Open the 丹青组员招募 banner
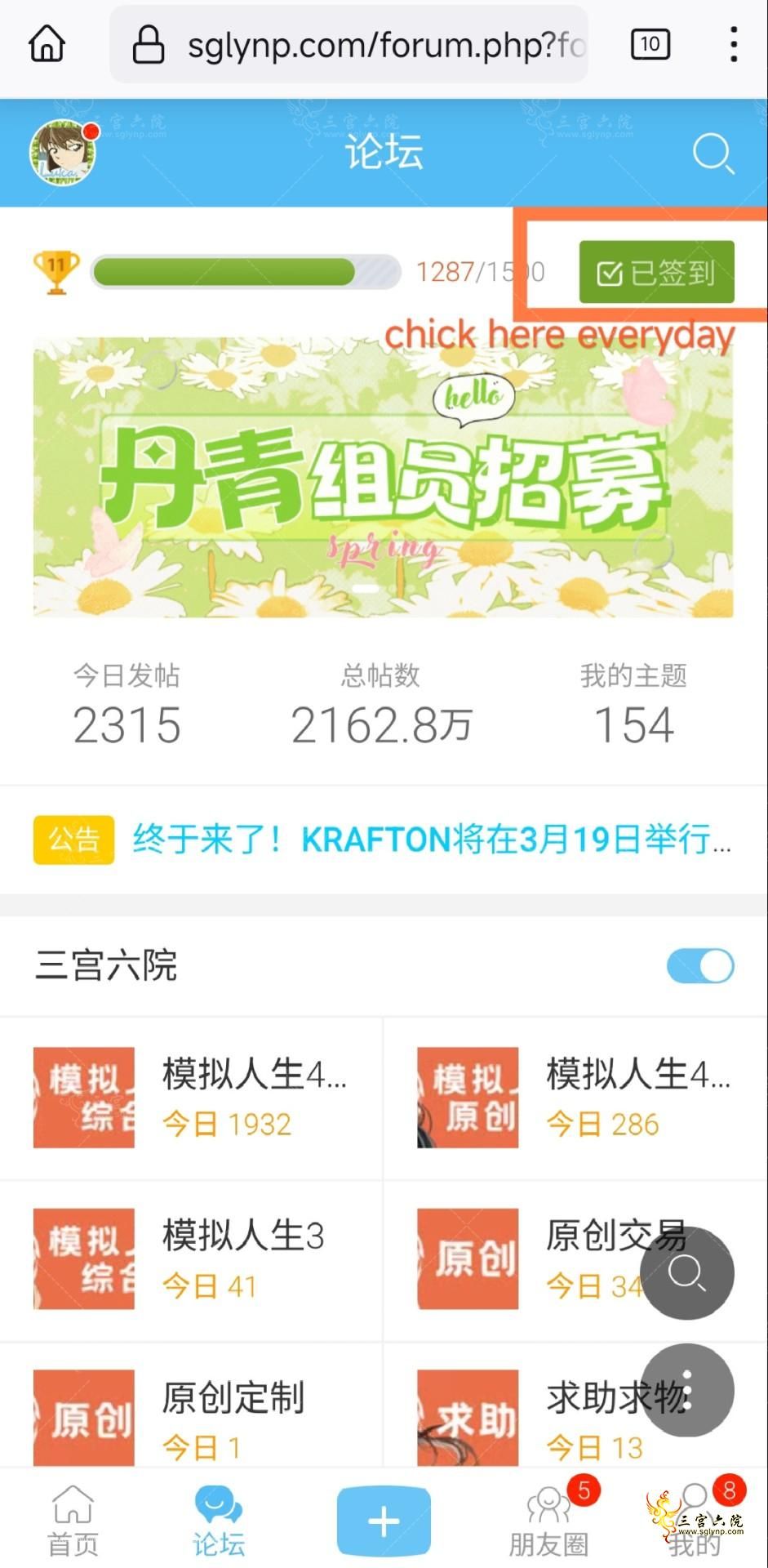The width and height of the screenshot is (768, 1568). (383, 478)
